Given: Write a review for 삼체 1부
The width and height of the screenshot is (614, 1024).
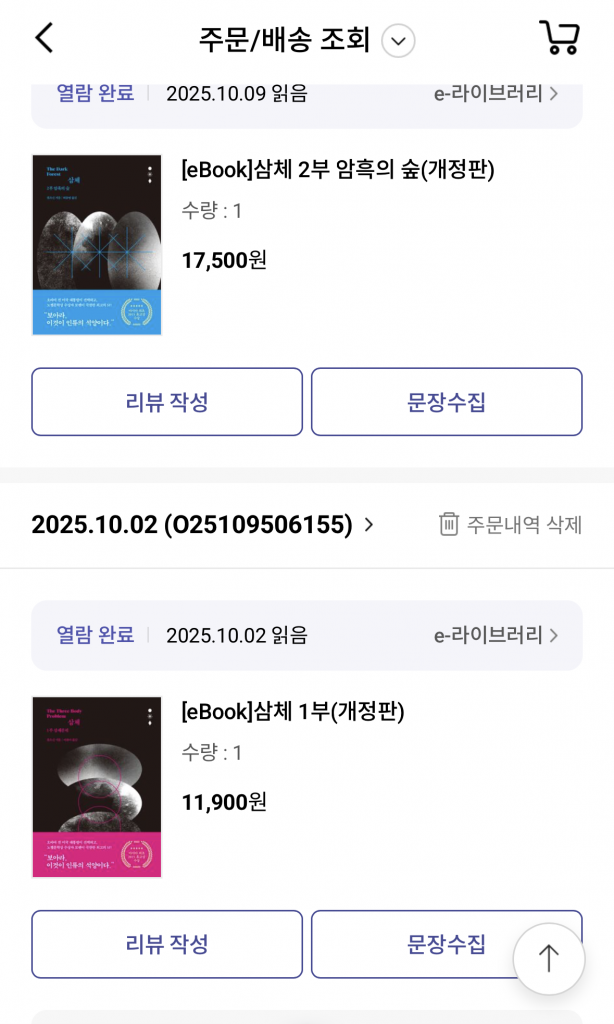Looking at the screenshot, I should point(167,944).
